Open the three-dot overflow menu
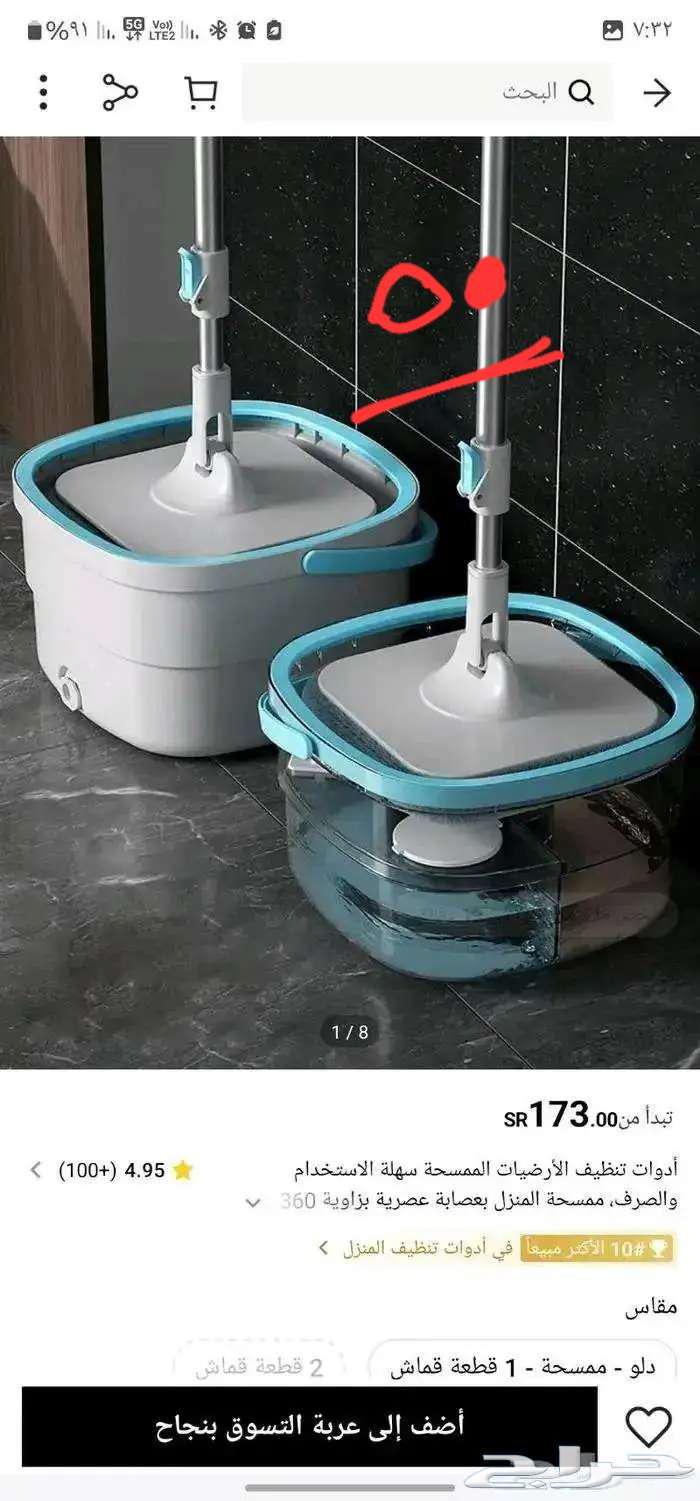Image resolution: width=700 pixels, height=1501 pixels. coord(43,93)
